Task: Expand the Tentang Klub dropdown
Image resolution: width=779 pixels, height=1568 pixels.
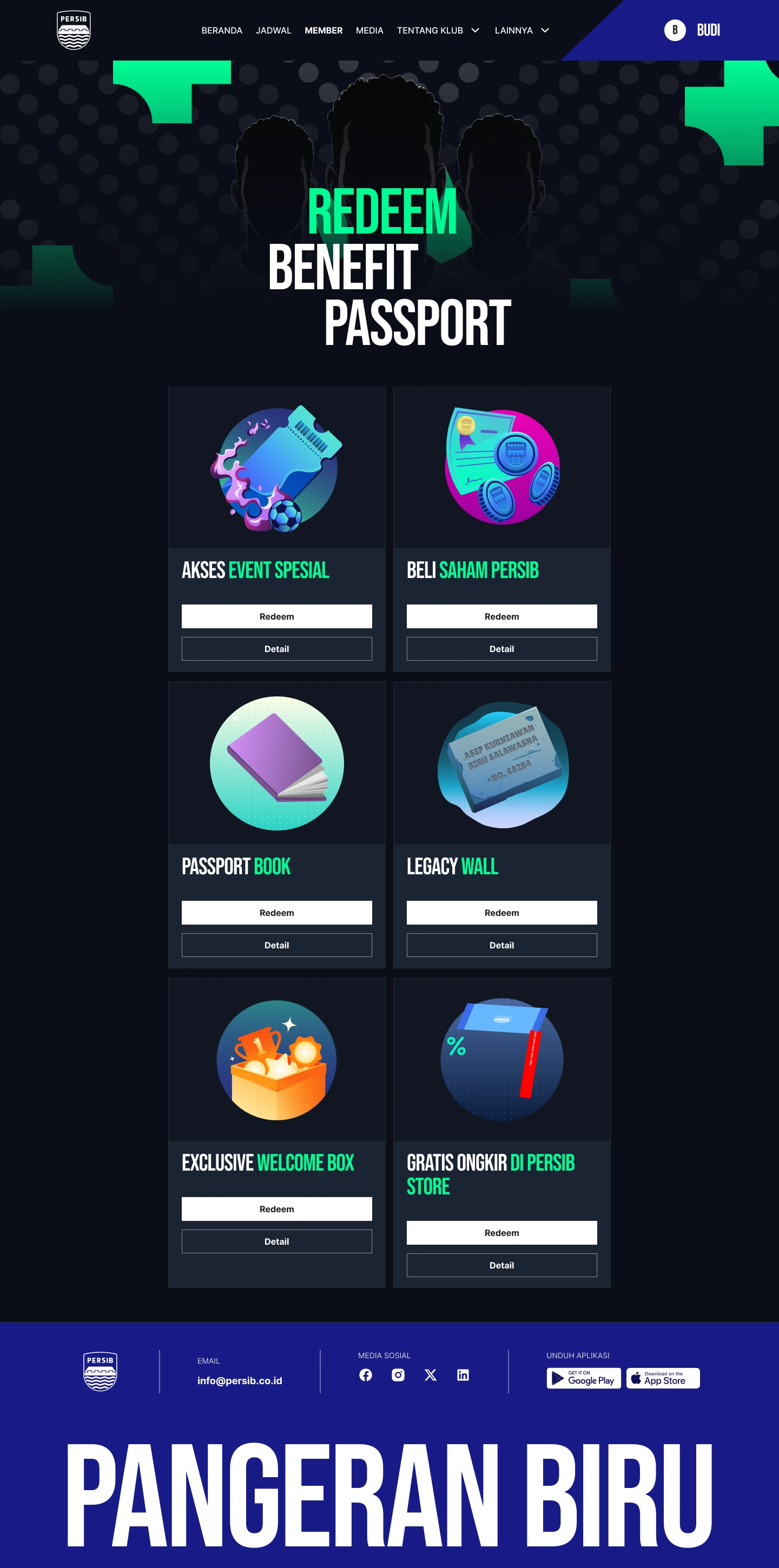Action: pos(438,30)
